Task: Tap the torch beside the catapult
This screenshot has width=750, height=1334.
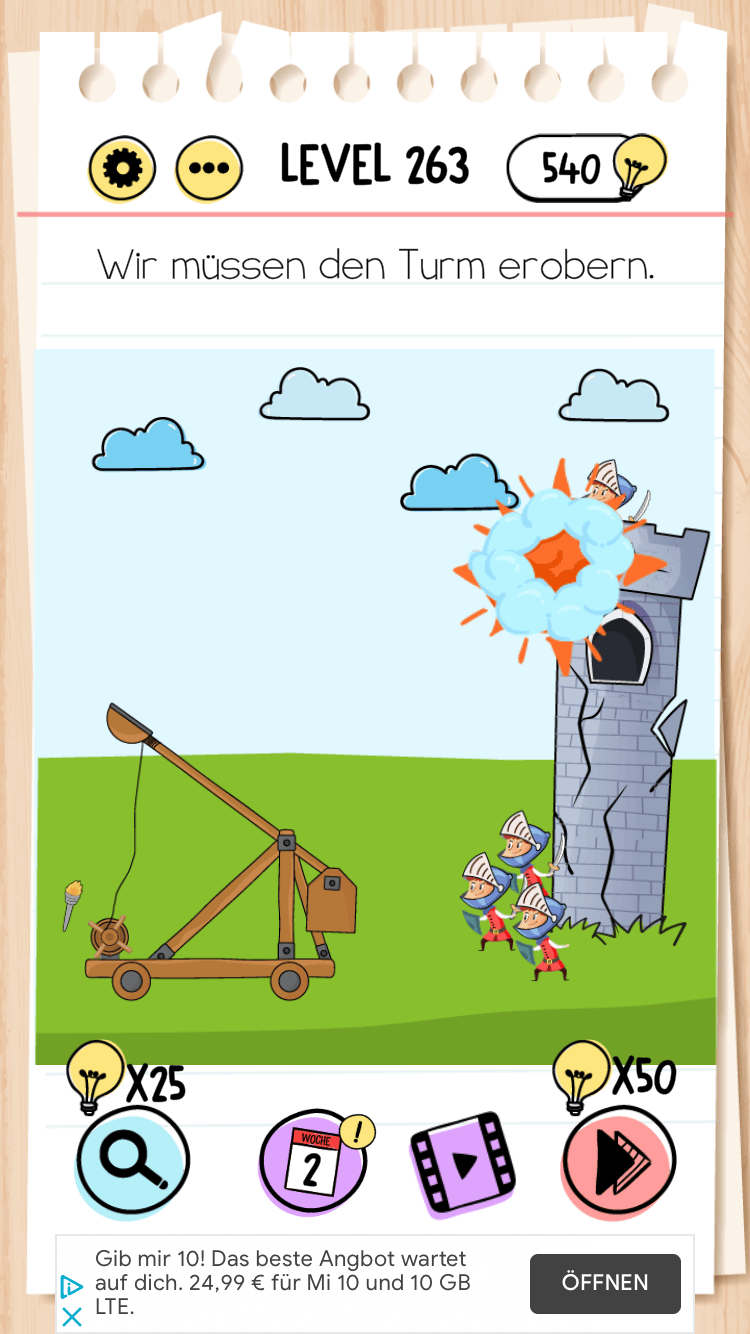Action: pos(72,903)
